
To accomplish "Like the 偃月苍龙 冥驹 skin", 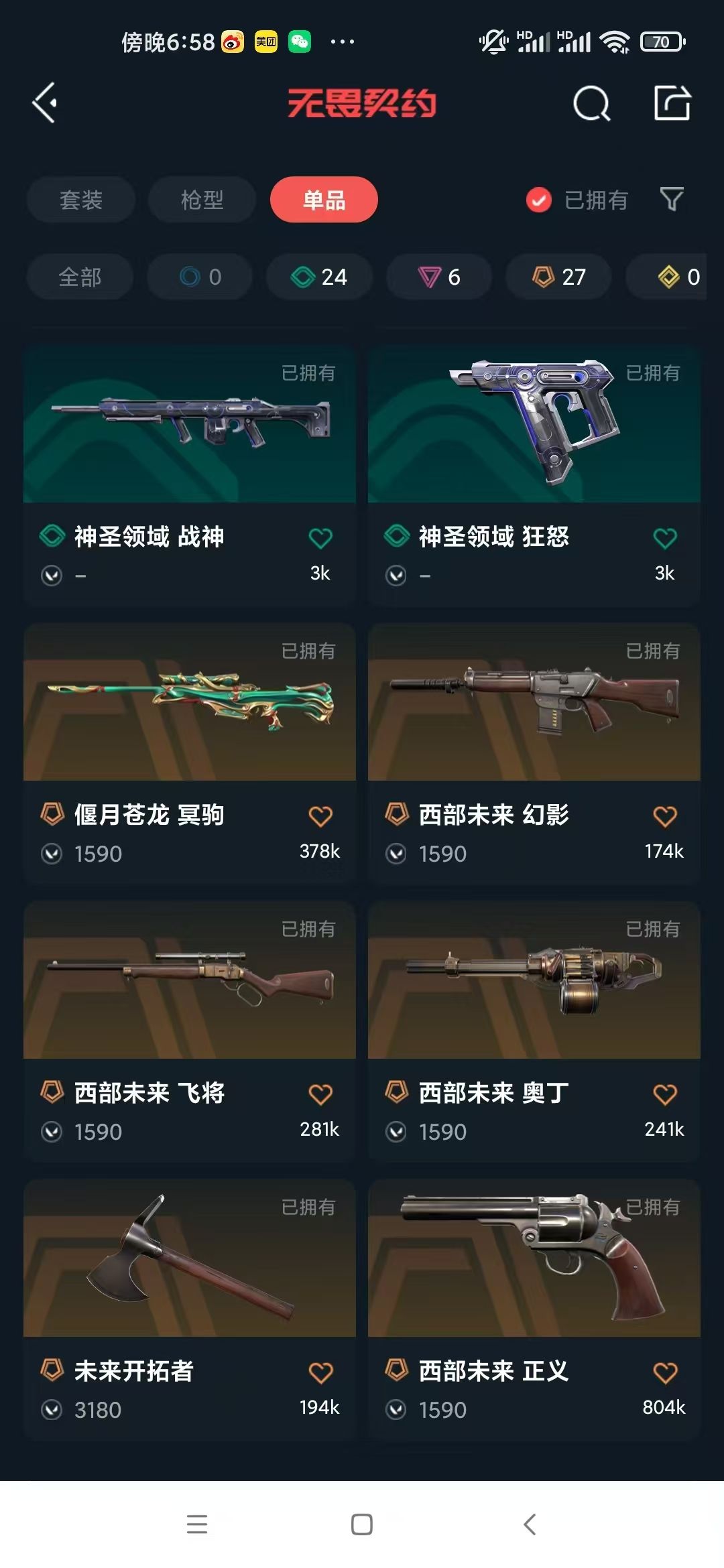I will [x=320, y=816].
